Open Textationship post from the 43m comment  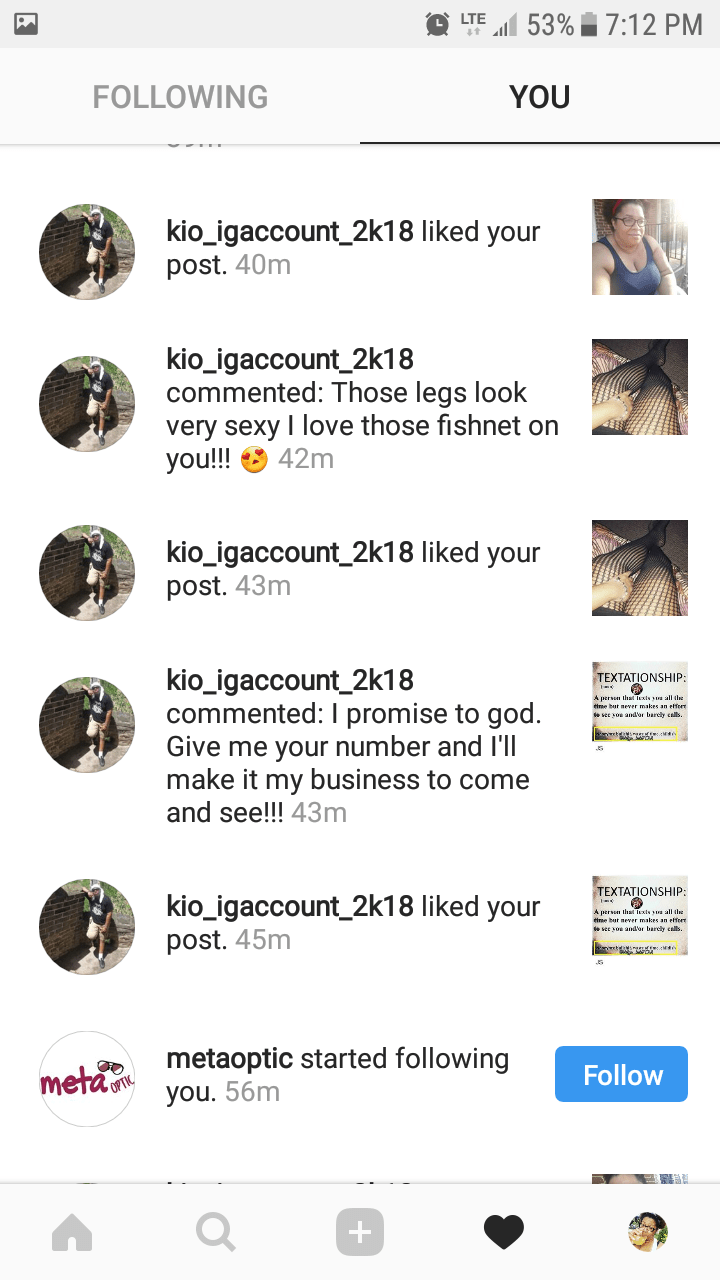pos(640,704)
